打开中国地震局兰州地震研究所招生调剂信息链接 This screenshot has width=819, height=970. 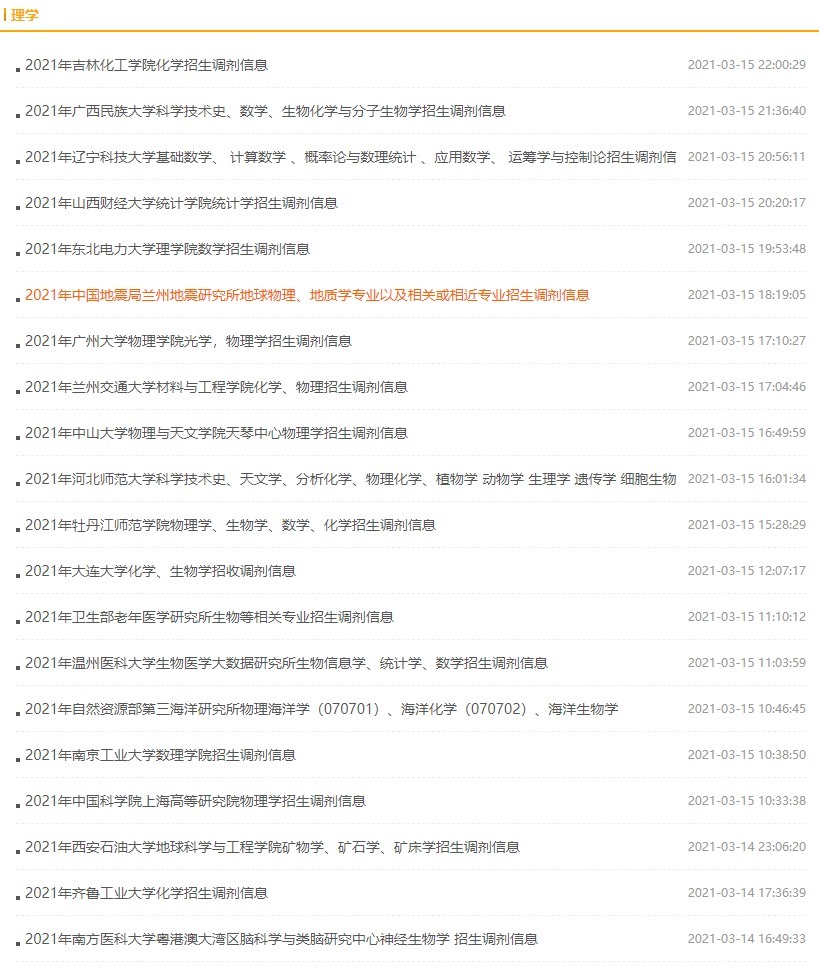pyautogui.click(x=306, y=296)
